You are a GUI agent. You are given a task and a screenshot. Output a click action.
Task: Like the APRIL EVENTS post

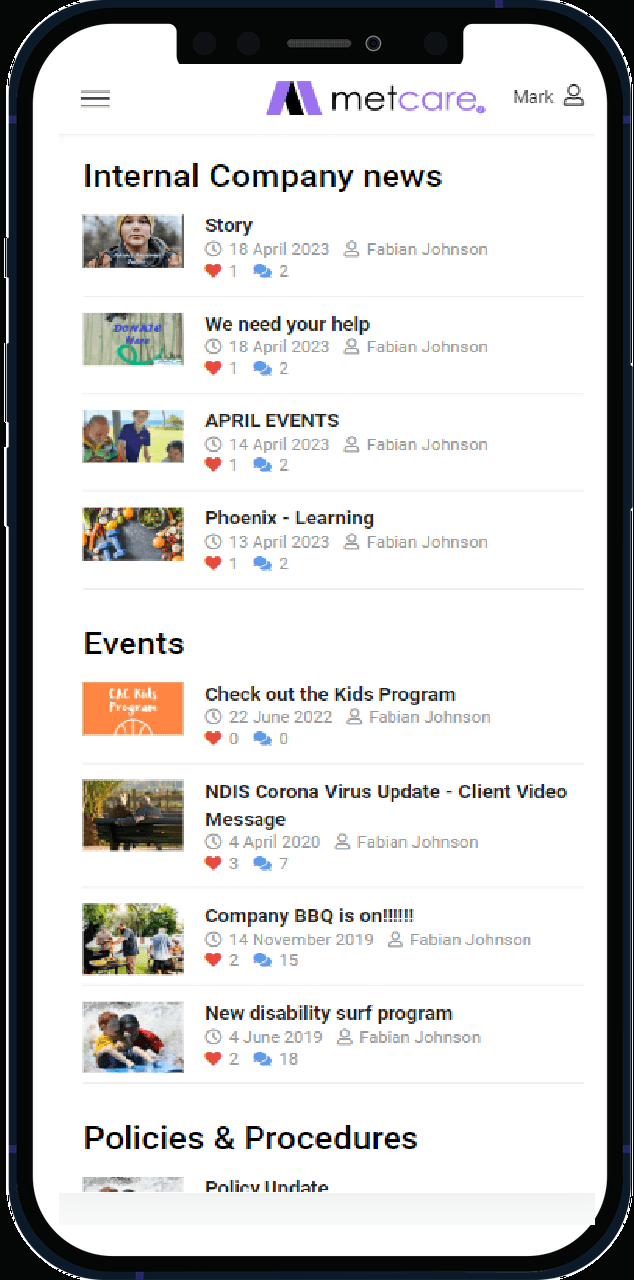(213, 465)
